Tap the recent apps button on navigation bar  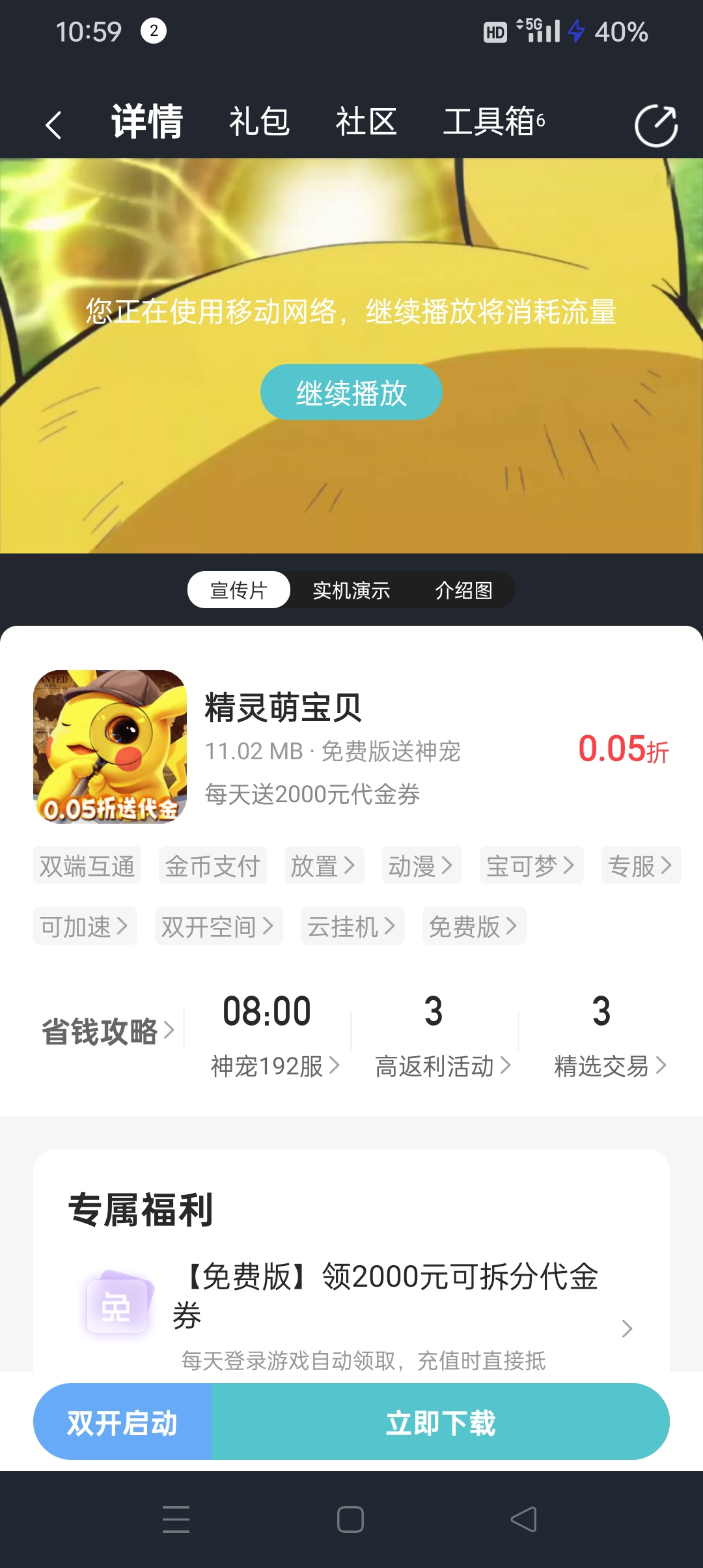[176, 1517]
